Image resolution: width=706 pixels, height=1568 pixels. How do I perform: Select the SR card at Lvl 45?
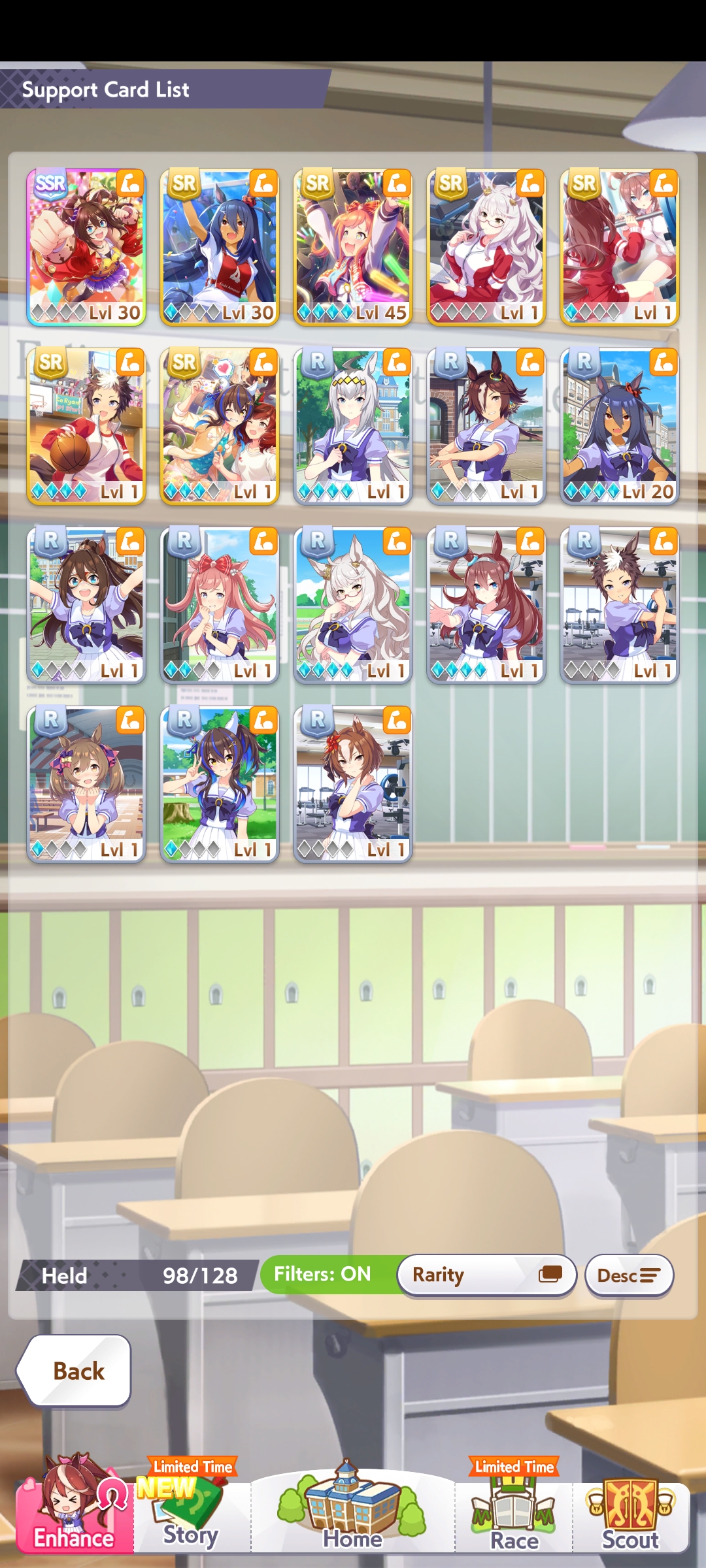[353, 247]
